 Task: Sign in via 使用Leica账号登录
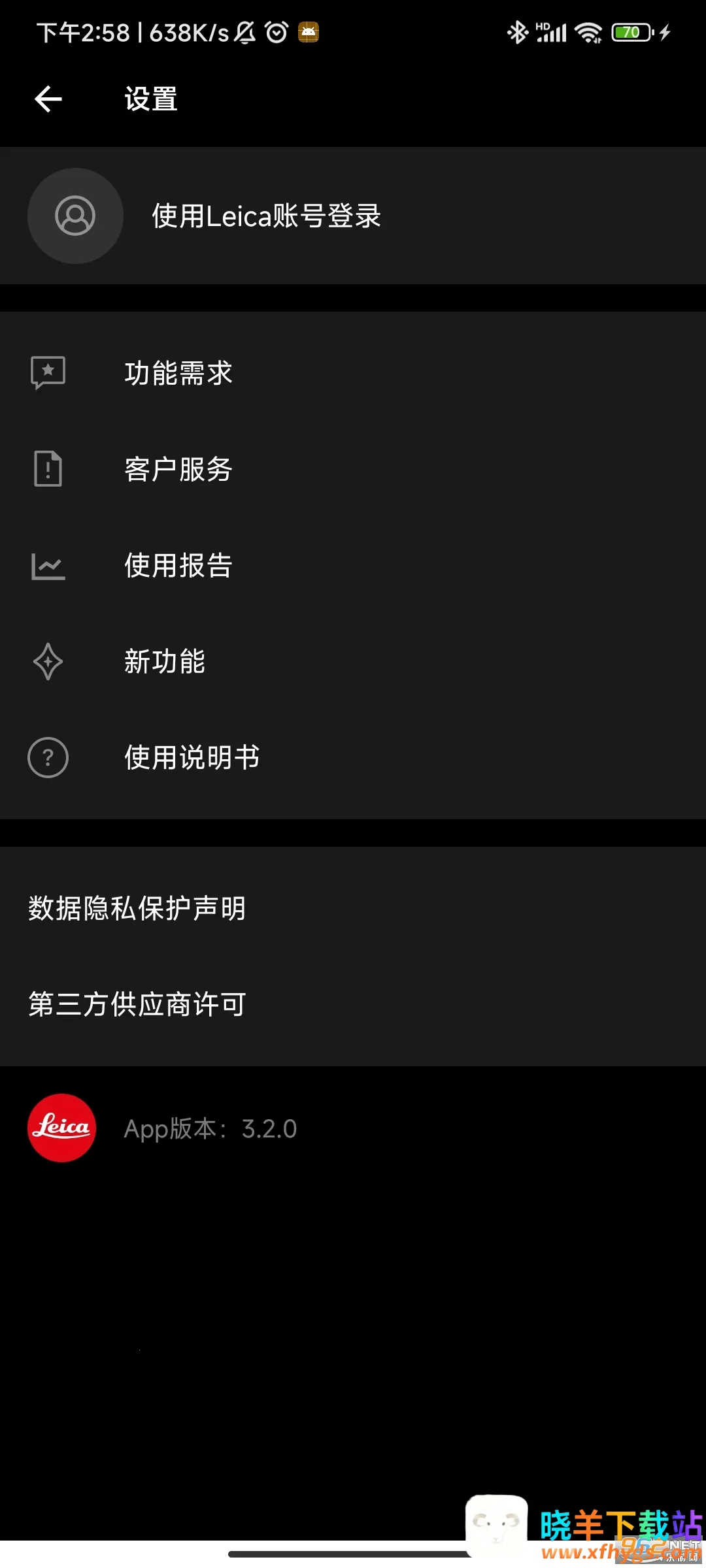click(x=266, y=216)
